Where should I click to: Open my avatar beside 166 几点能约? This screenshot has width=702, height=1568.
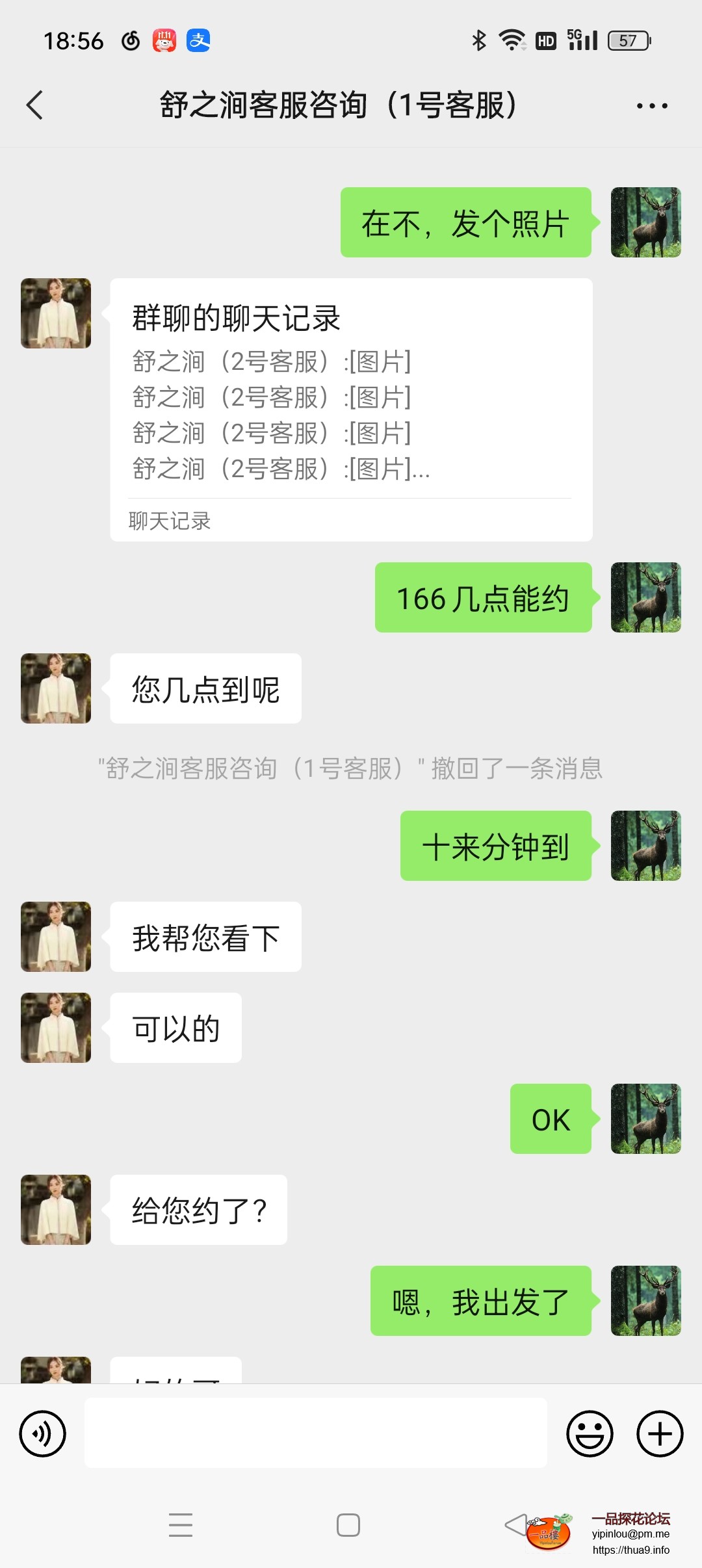tap(645, 597)
